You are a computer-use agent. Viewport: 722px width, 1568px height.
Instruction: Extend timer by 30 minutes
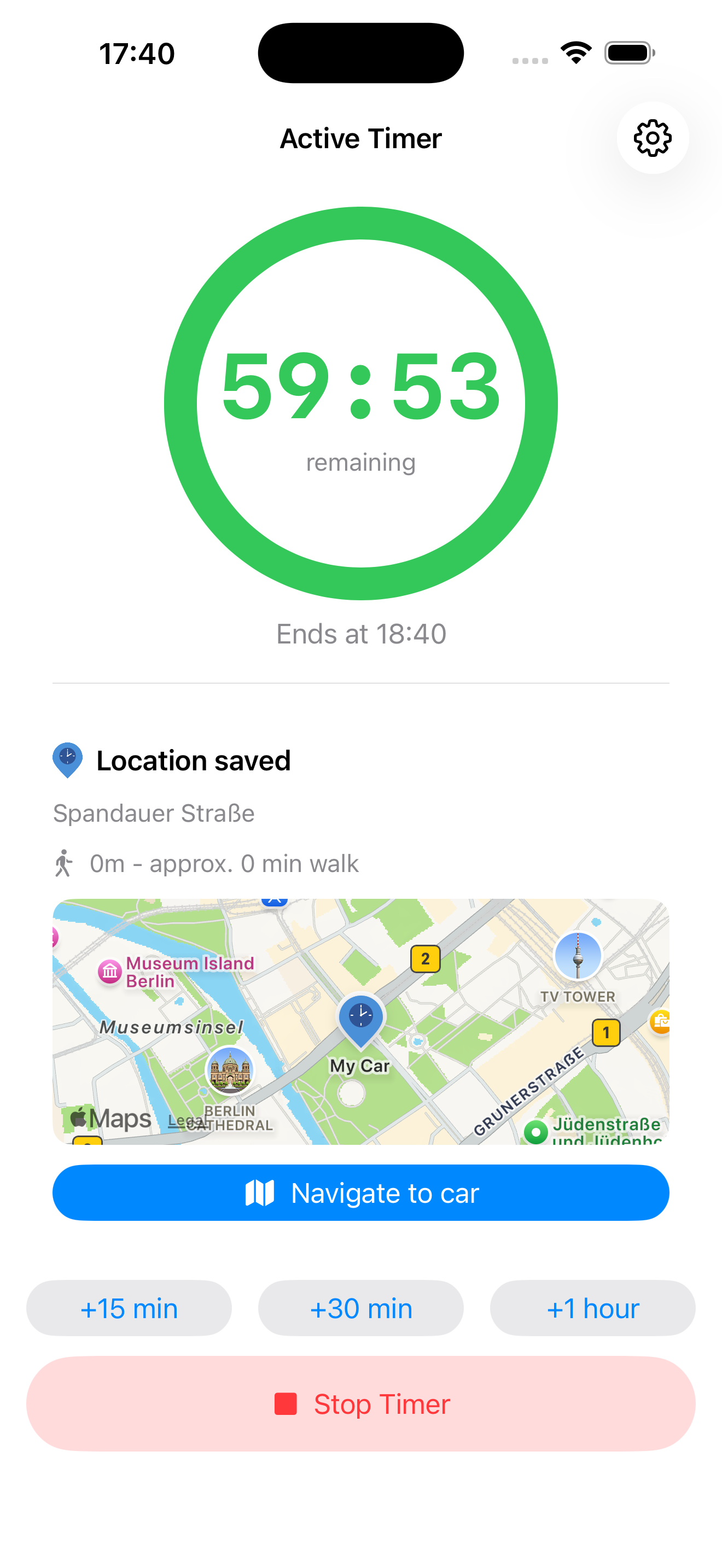360,1308
